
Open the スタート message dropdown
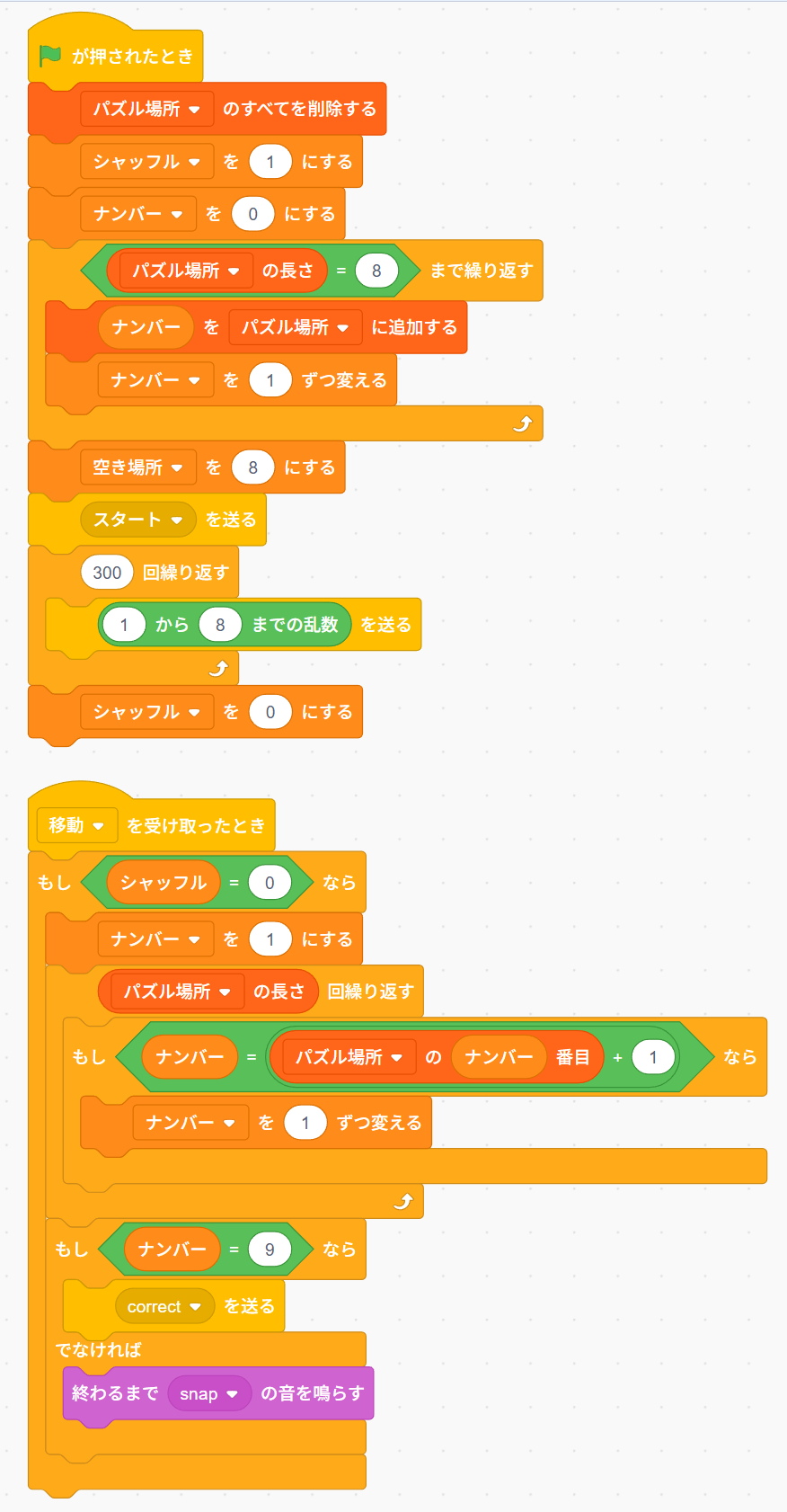pyautogui.click(x=137, y=520)
